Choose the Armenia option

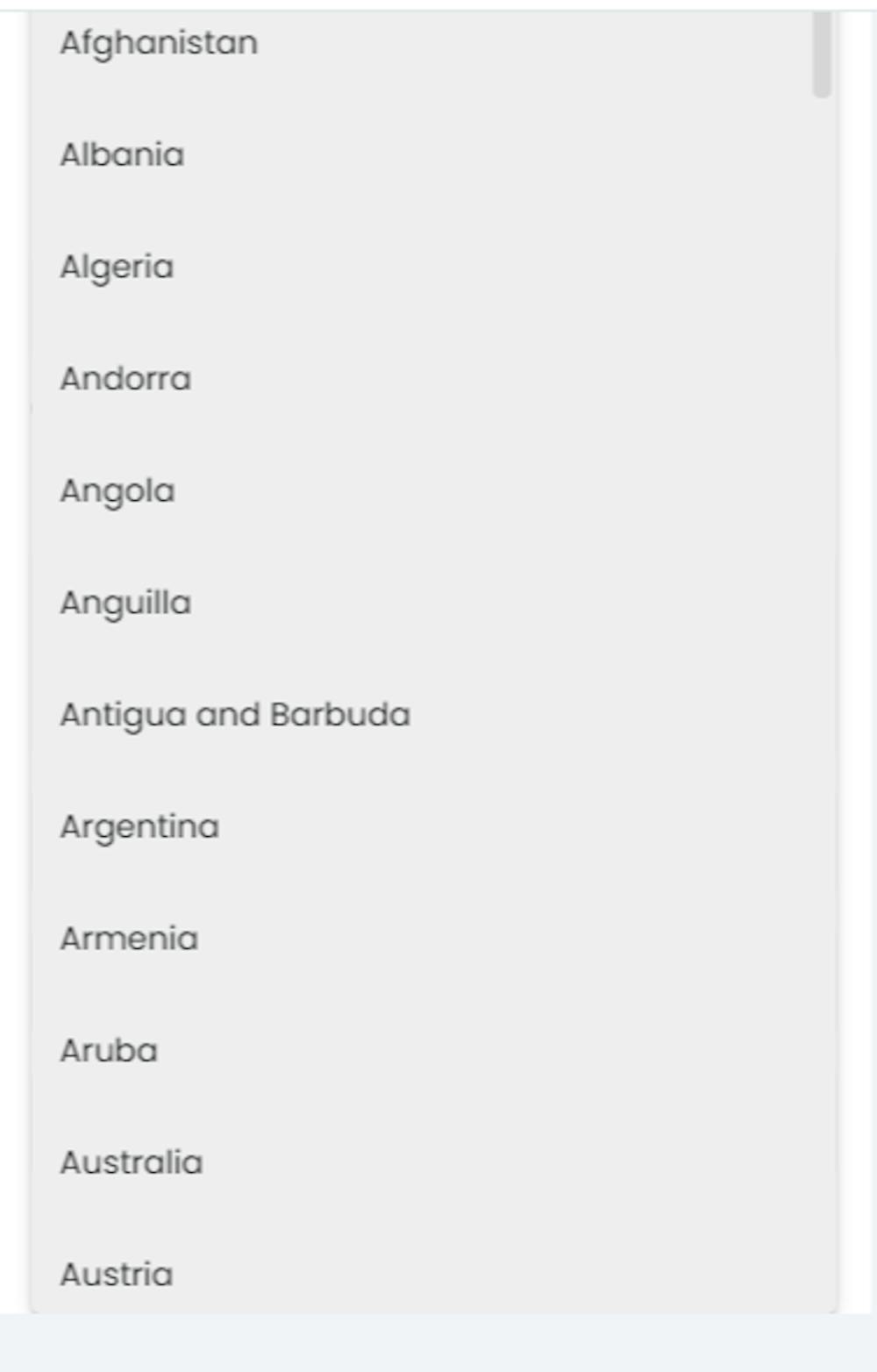click(129, 939)
